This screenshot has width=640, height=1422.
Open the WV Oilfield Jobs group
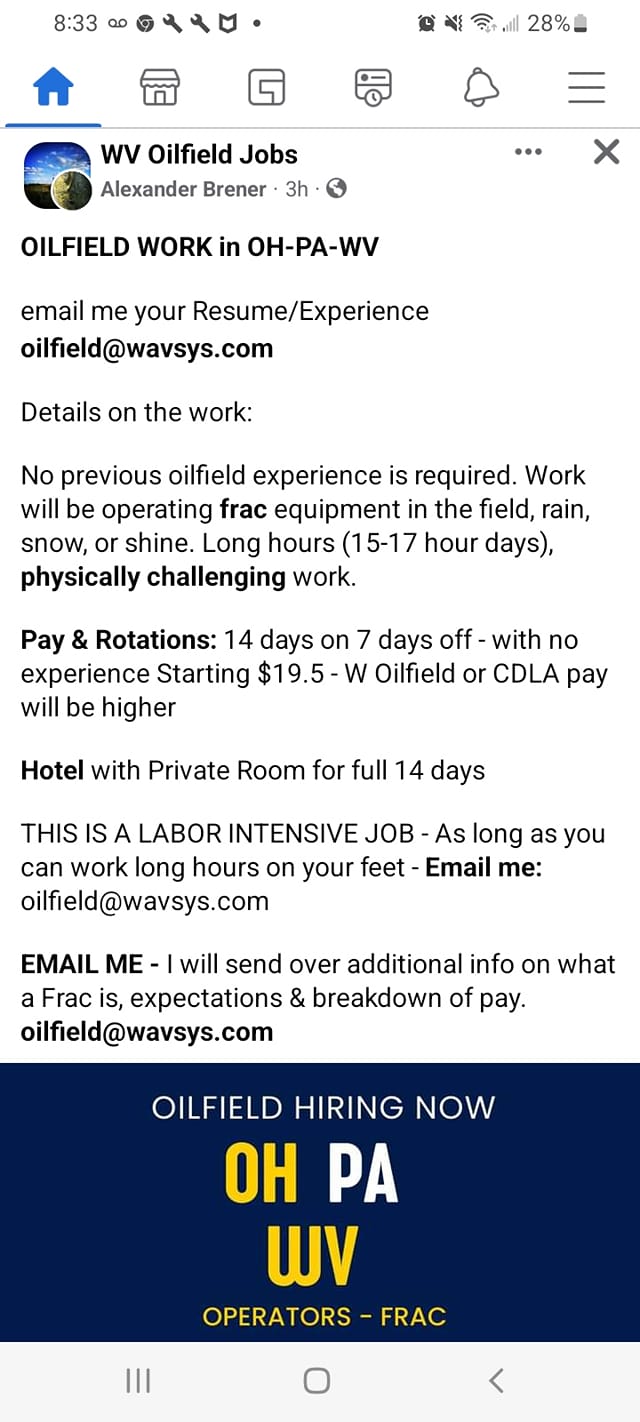tap(199, 154)
